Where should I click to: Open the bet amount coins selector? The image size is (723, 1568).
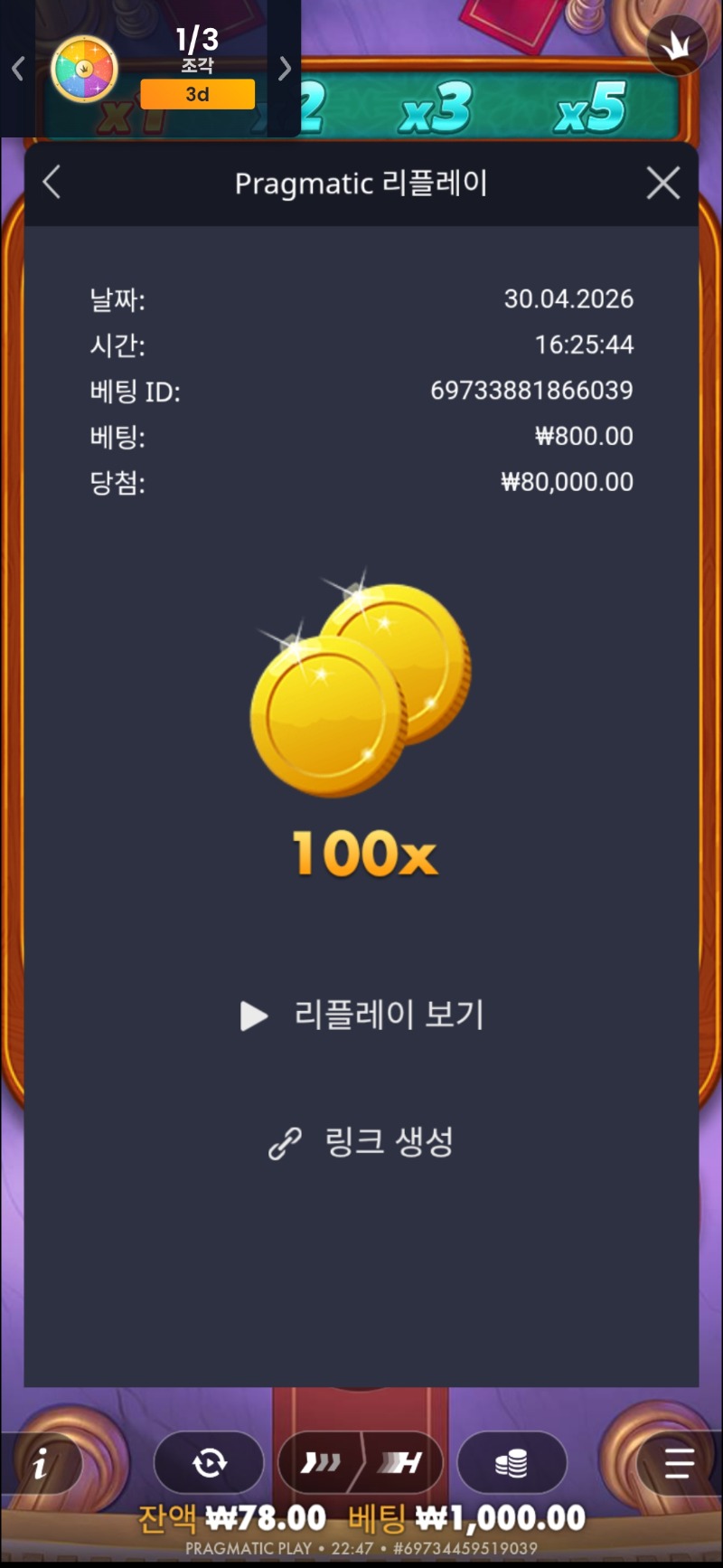pos(512,1462)
